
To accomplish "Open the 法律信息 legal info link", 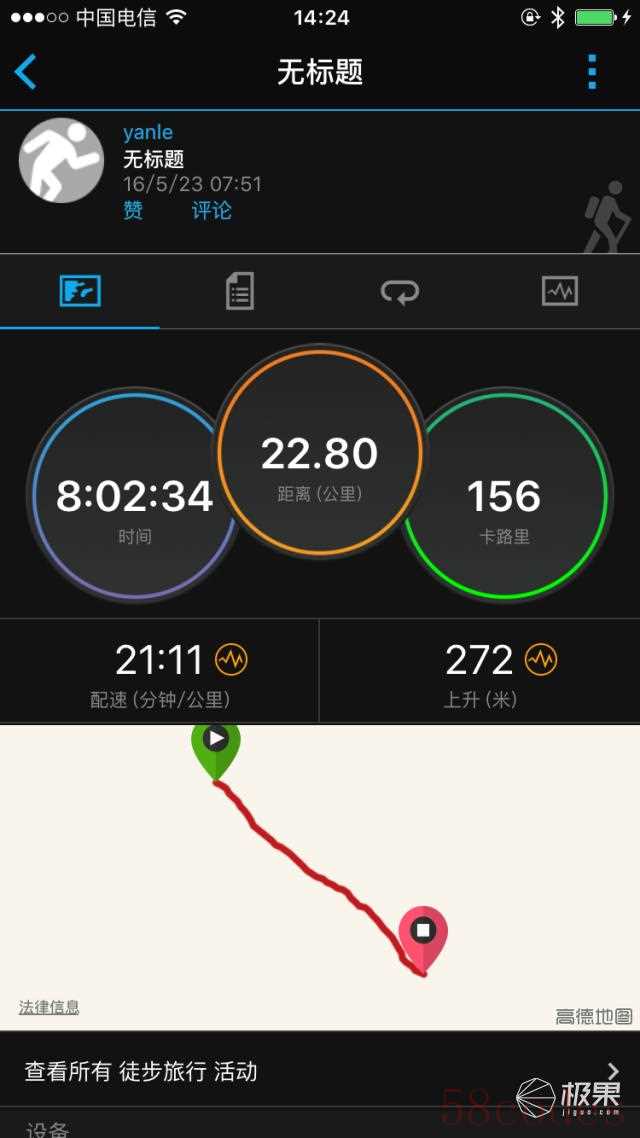I will 49,1007.
